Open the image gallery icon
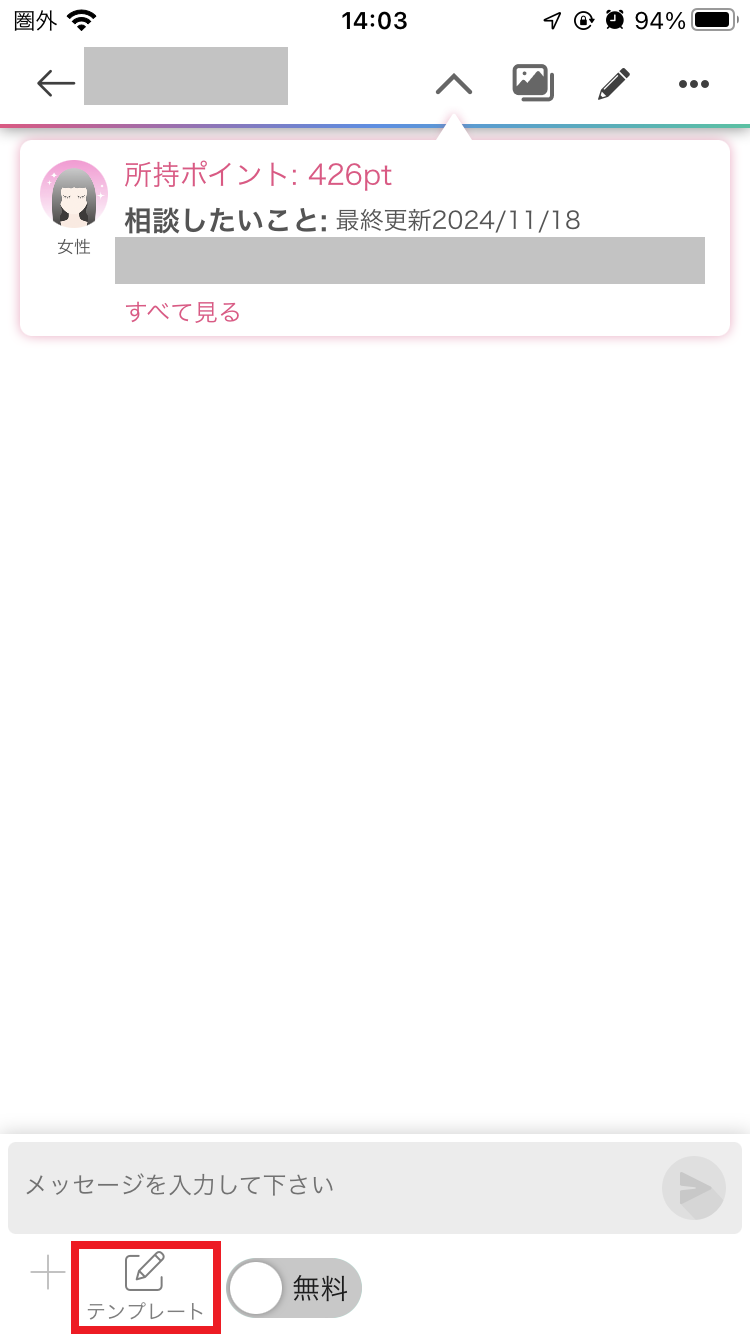750x1334 pixels. (x=534, y=83)
